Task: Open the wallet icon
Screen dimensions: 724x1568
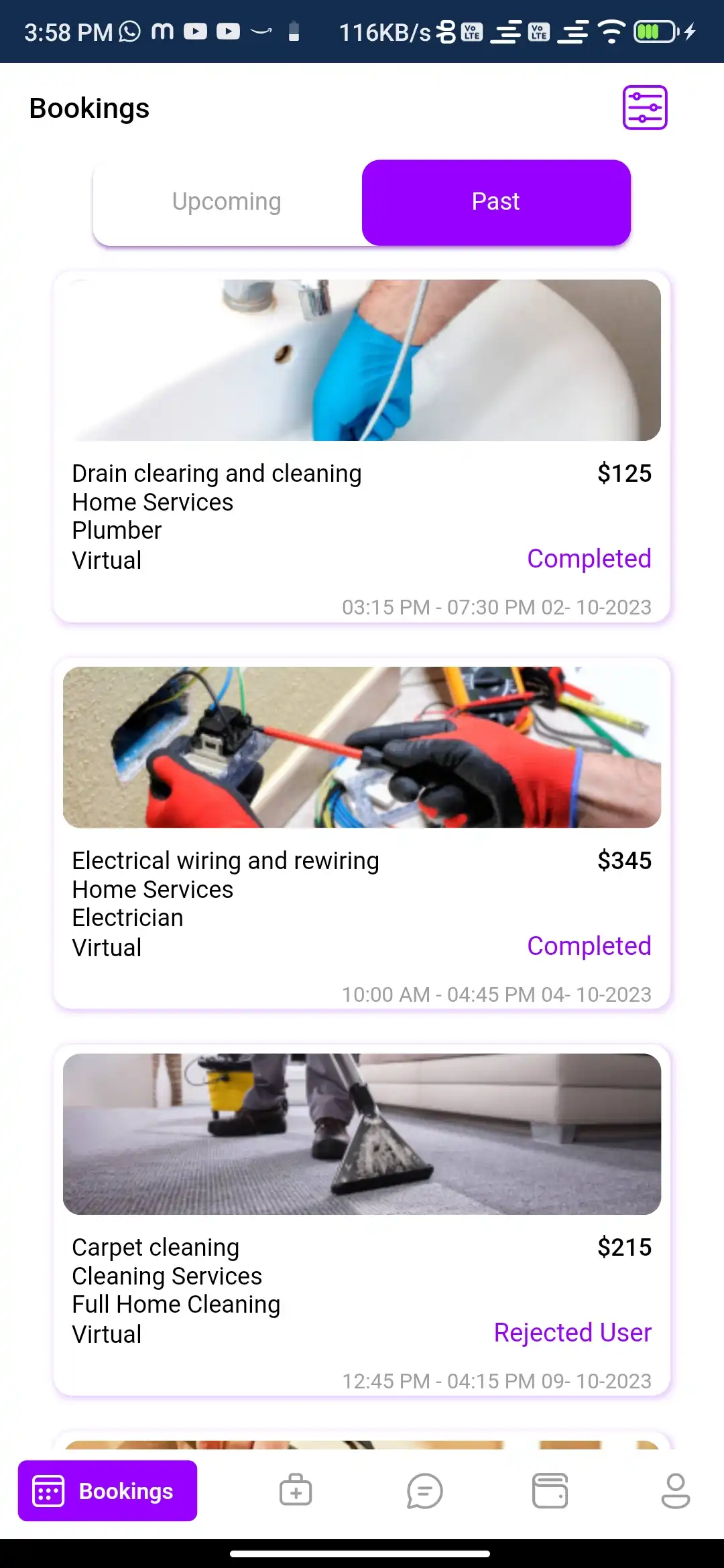Action: click(550, 1492)
